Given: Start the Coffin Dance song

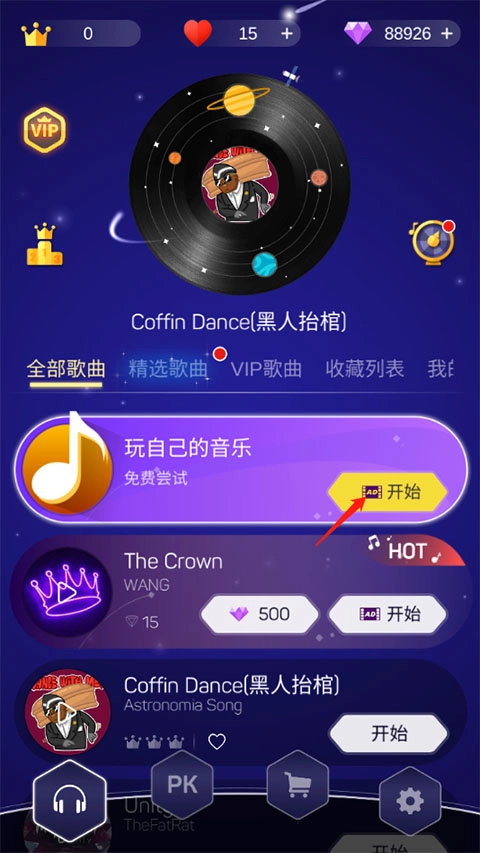Looking at the screenshot, I should (389, 733).
